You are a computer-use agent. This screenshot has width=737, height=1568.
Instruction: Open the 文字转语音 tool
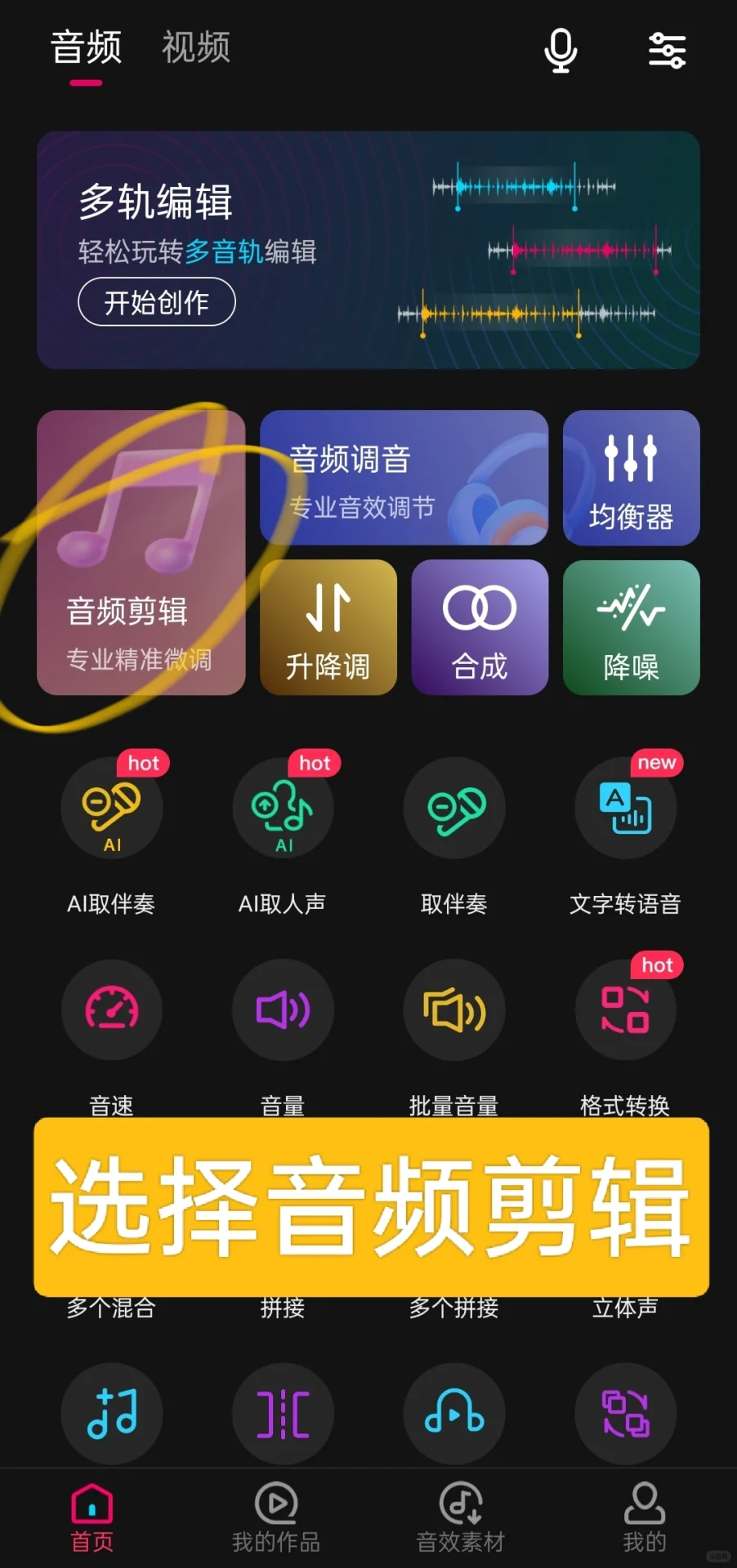(625, 808)
